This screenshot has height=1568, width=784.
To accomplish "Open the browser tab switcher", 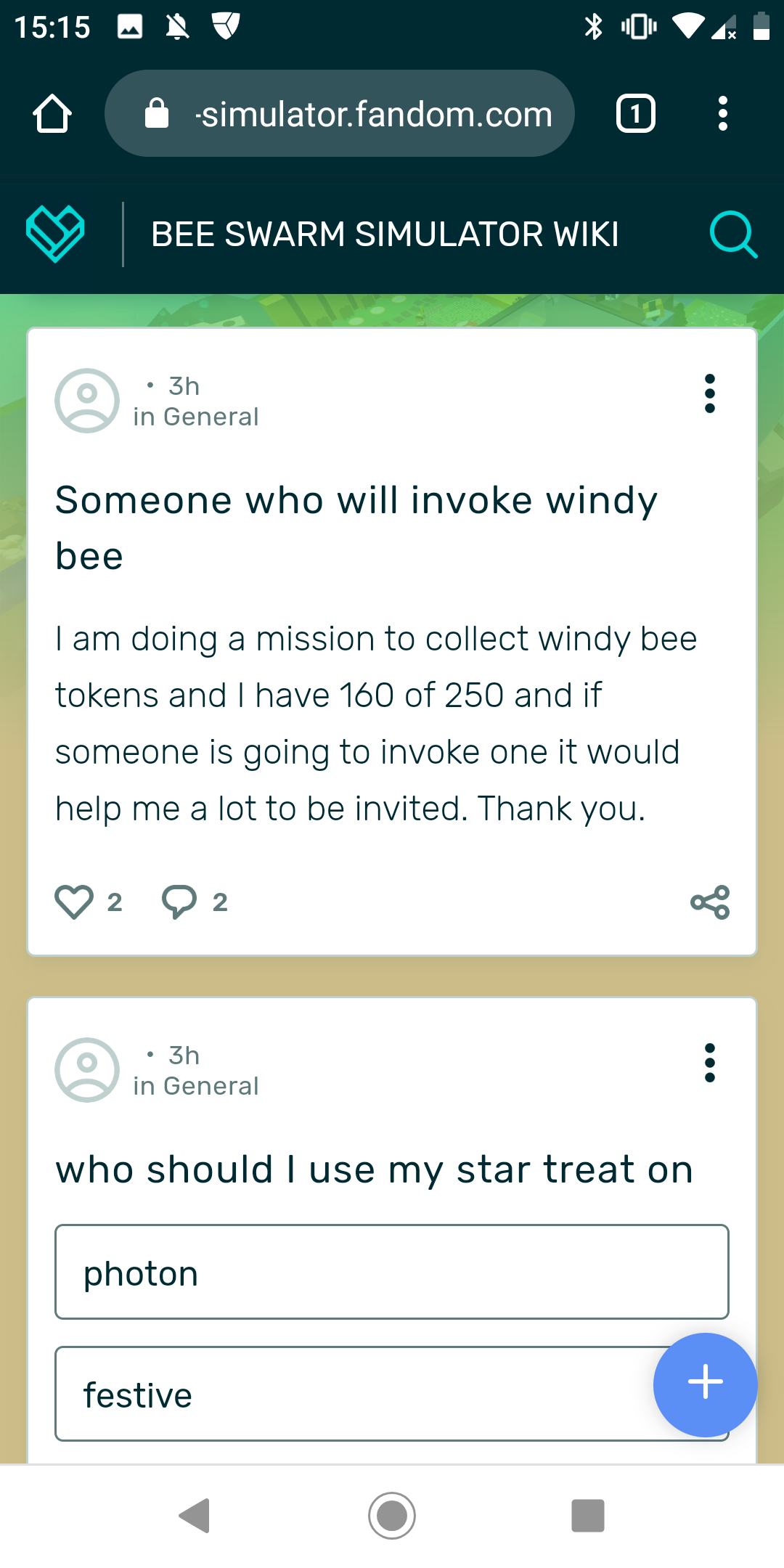I will pos(636,114).
